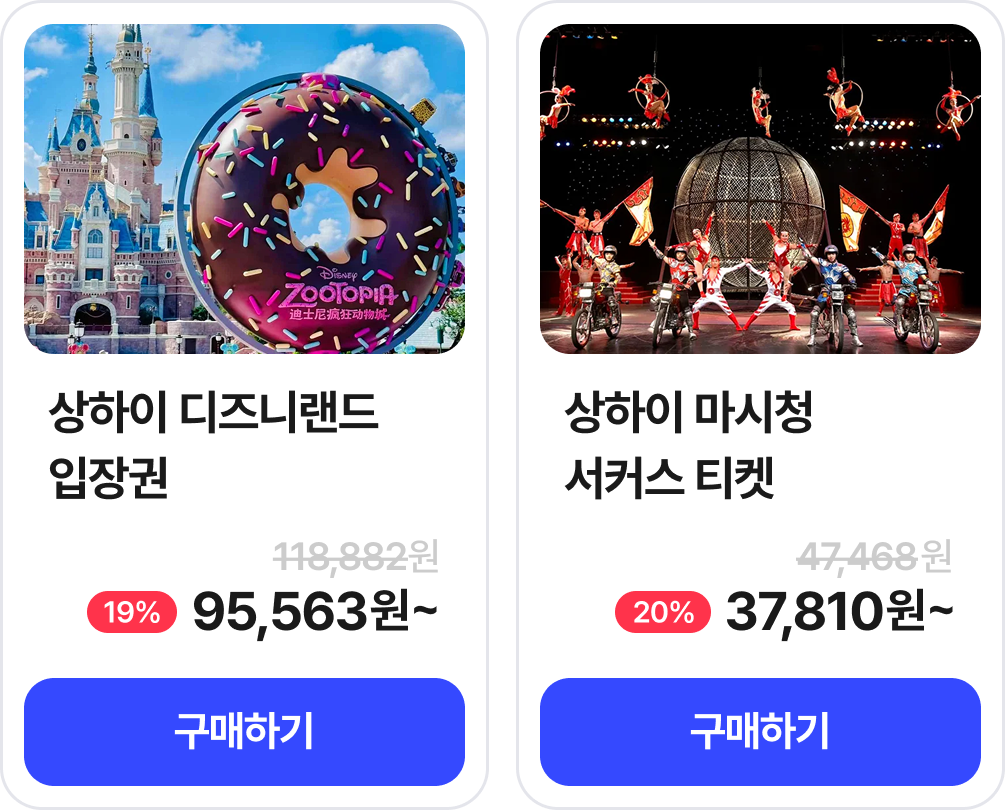Buy the 상하이 마시청 서커스 티켓
This screenshot has width=1005, height=810.
760,731
